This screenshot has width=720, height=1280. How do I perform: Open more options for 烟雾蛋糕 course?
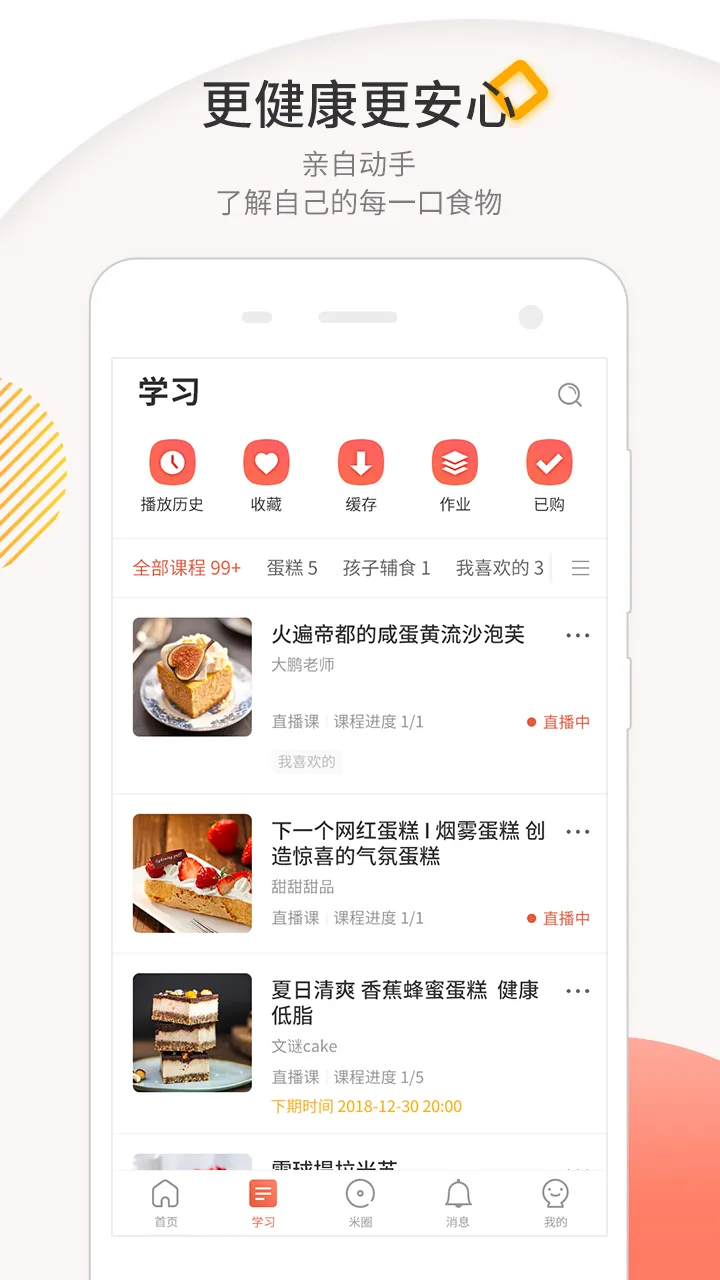click(578, 831)
